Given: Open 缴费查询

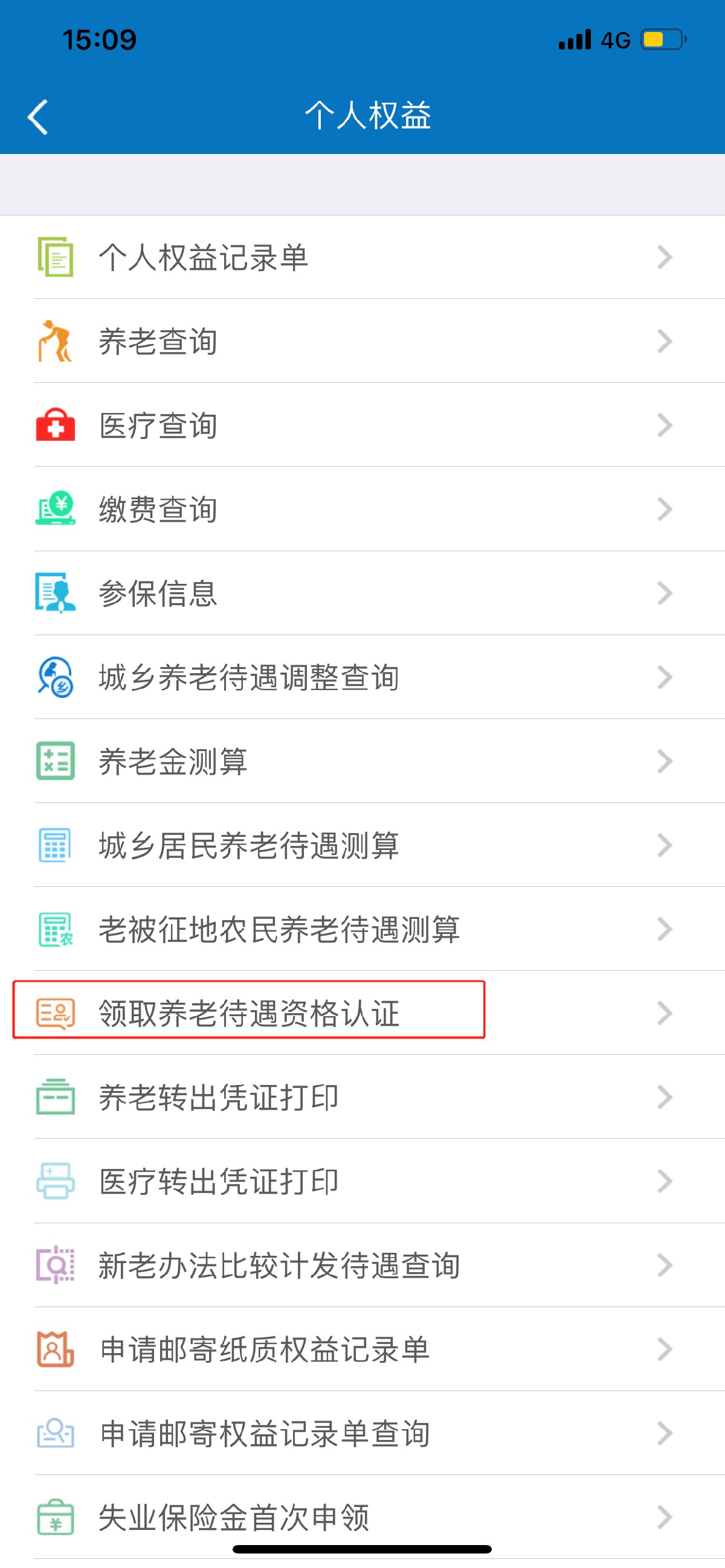Looking at the screenshot, I should coord(158,510).
